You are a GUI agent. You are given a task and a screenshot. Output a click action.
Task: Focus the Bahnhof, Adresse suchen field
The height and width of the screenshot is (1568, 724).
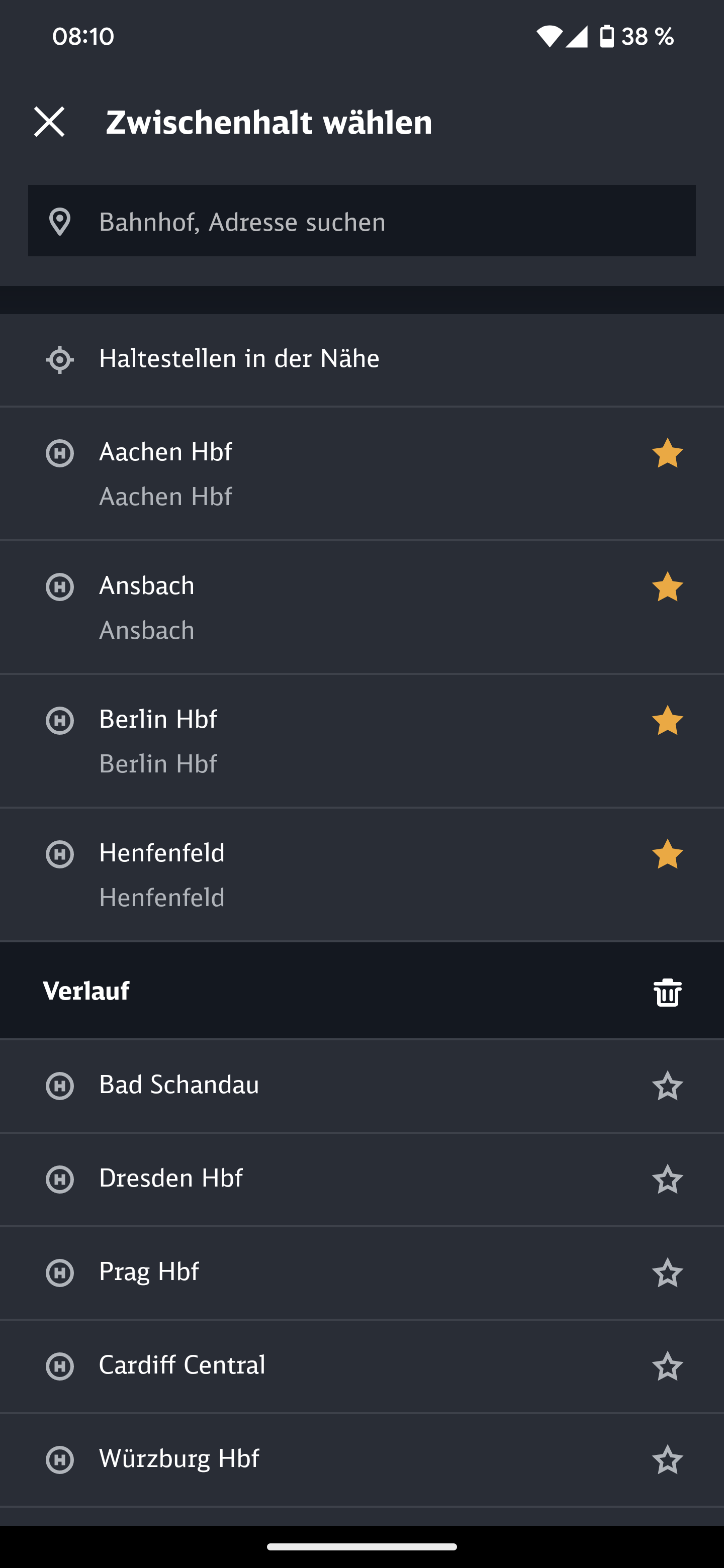pyautogui.click(x=361, y=221)
